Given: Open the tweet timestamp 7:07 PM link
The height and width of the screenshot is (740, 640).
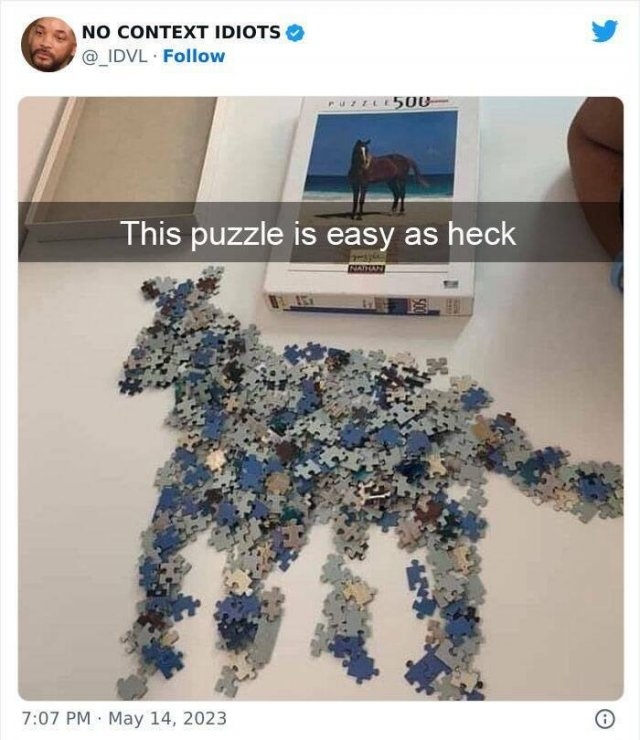Looking at the screenshot, I should [x=123, y=718].
